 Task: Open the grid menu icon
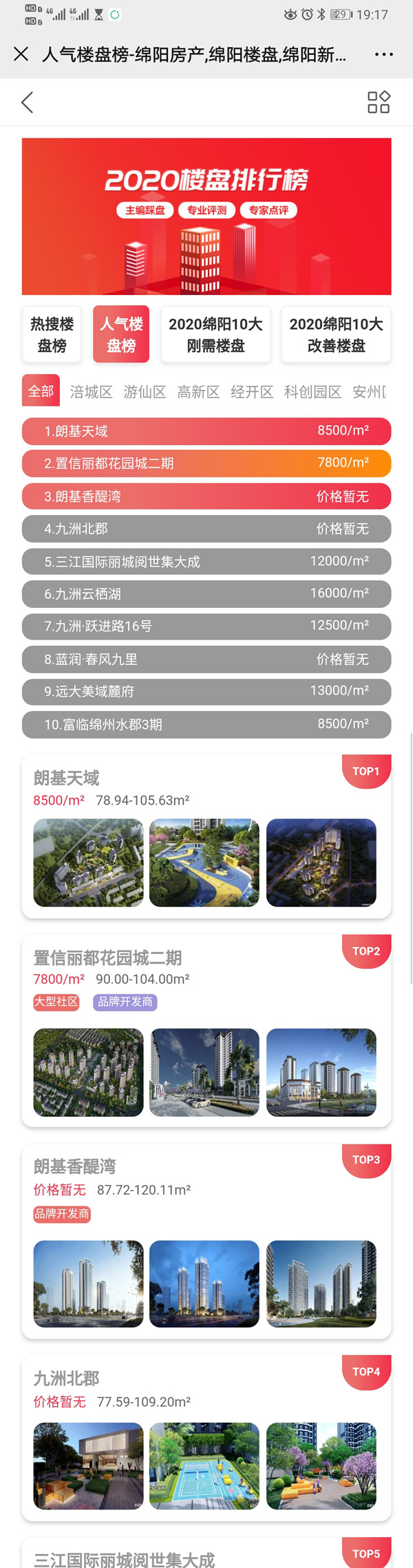[x=378, y=102]
